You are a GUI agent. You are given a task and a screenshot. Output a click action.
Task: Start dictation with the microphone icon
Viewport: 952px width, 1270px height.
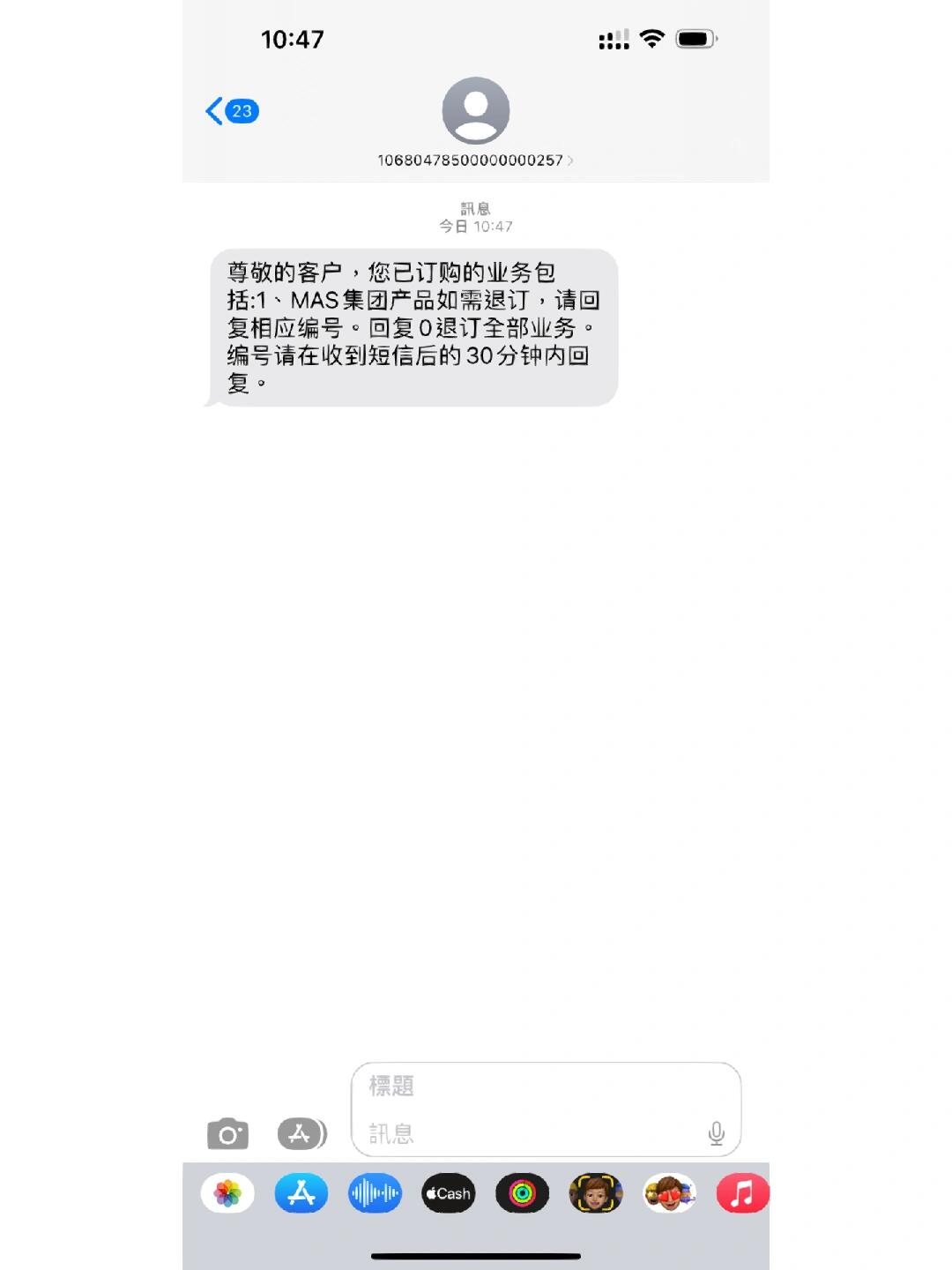717,1133
